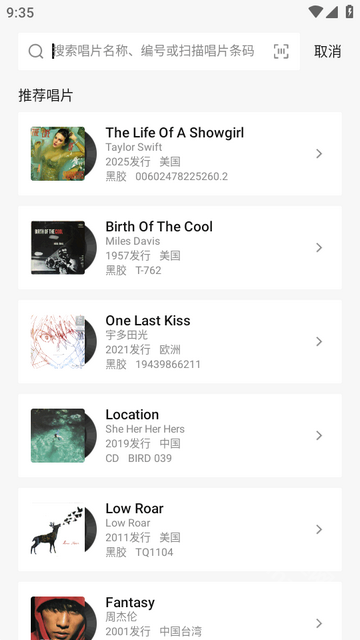Viewport: 360px width, 640px height.
Task: Open Fantasy by 周杰伦
Action: [x=180, y=611]
